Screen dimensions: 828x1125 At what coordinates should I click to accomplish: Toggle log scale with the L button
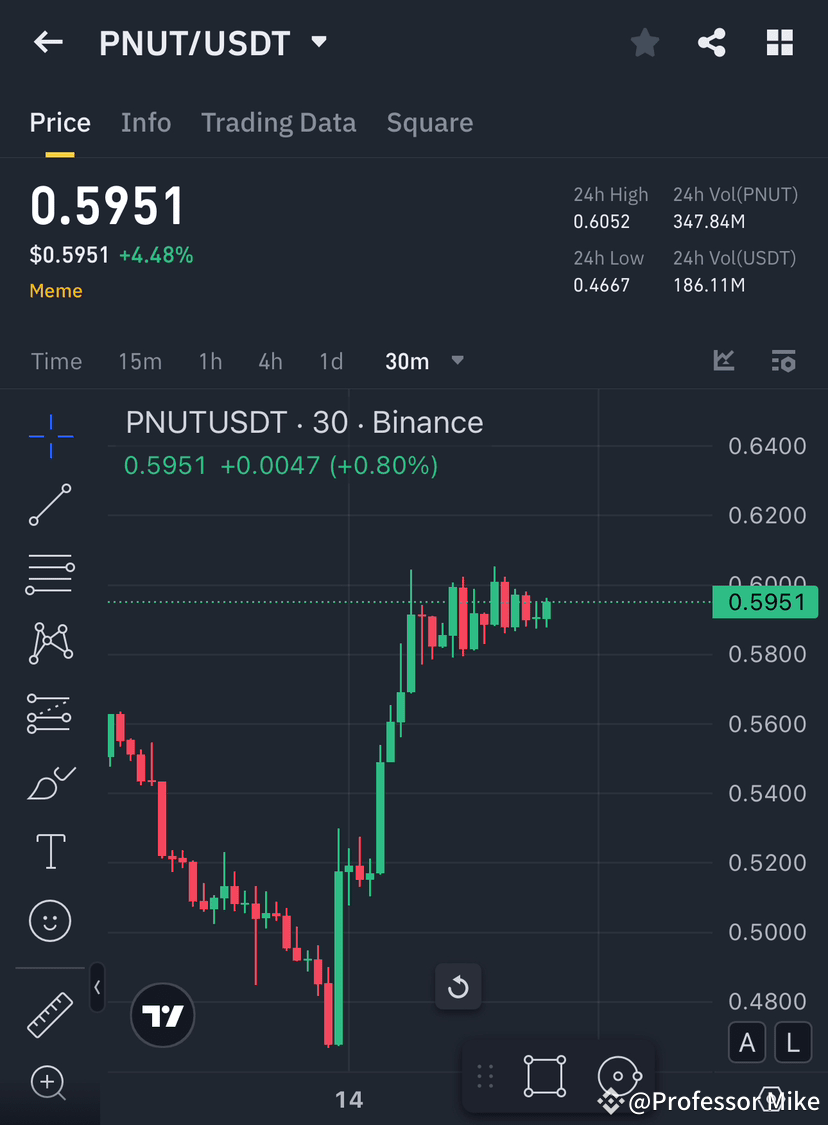pos(792,1042)
